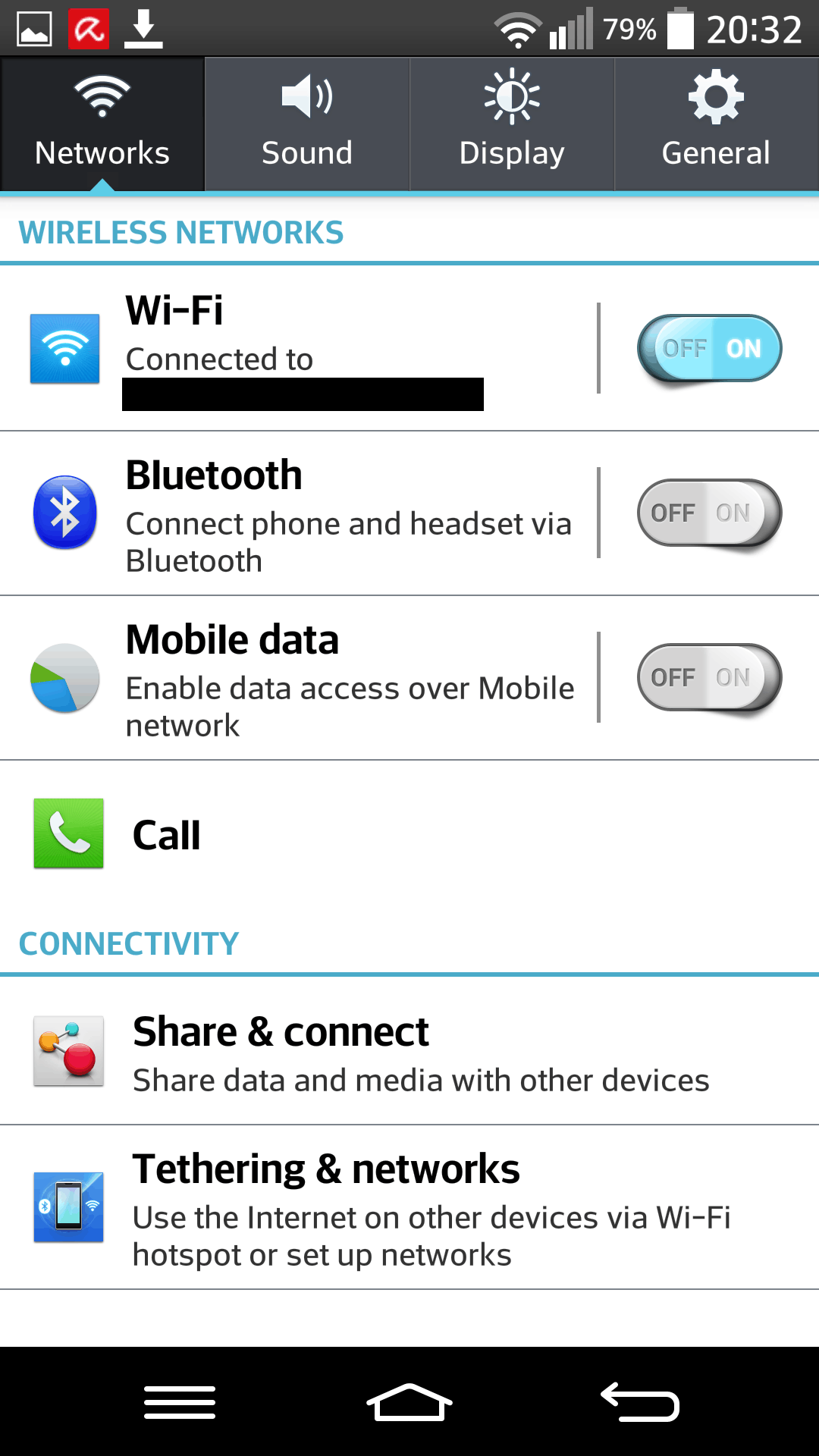The image size is (819, 1456).
Task: Go to the home screen
Action: (x=409, y=1402)
